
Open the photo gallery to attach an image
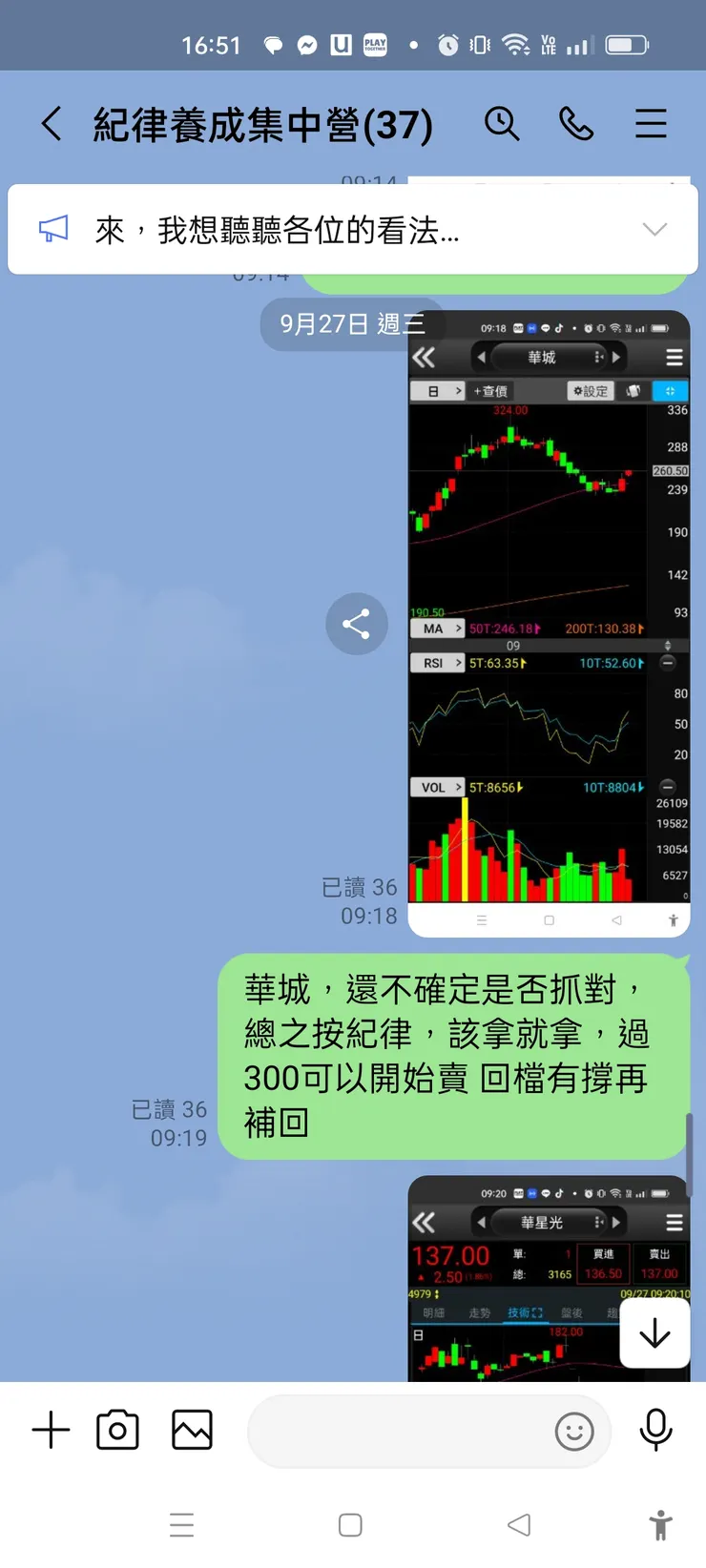[191, 1429]
